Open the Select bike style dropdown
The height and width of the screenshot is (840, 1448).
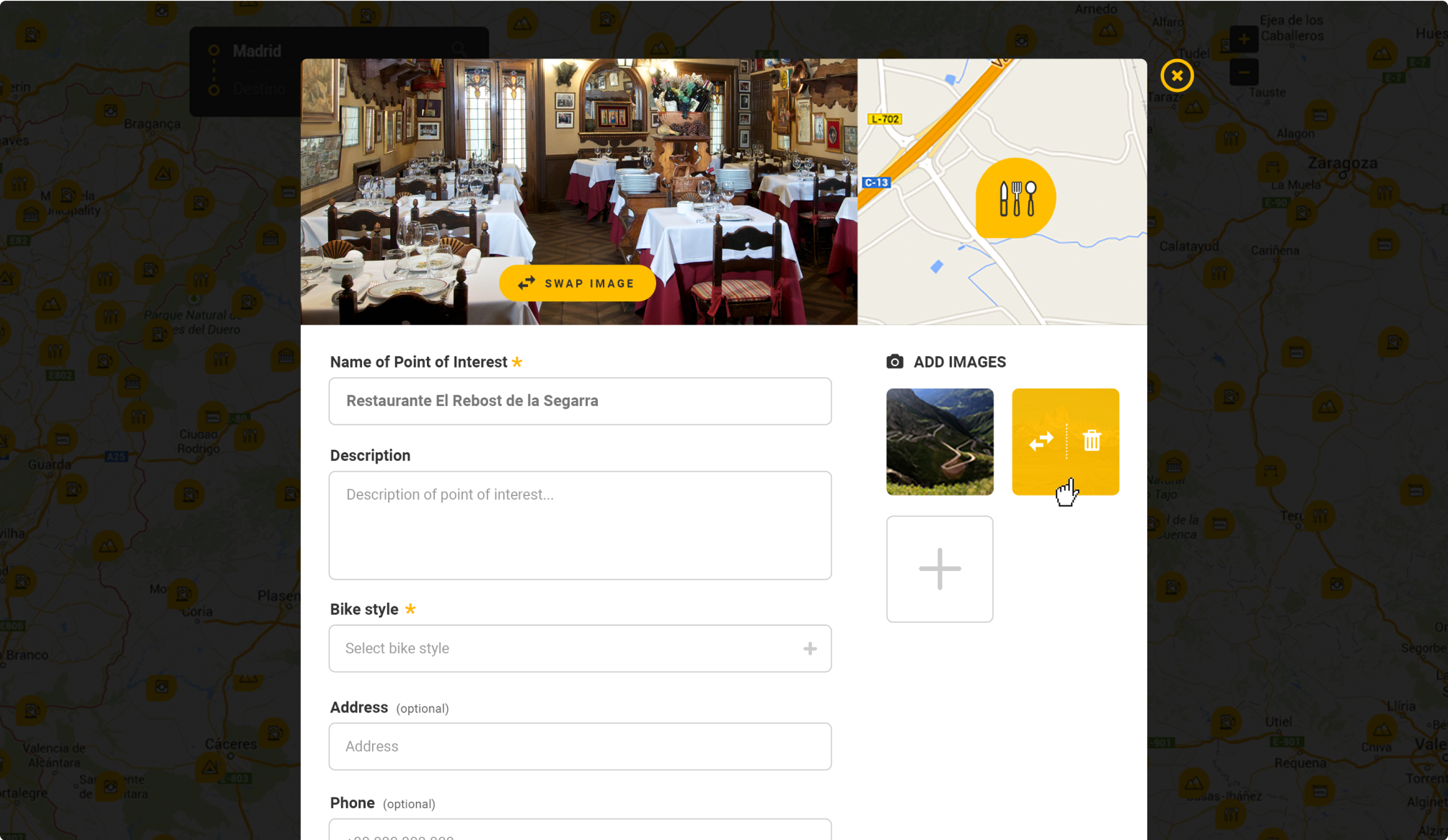click(x=580, y=648)
